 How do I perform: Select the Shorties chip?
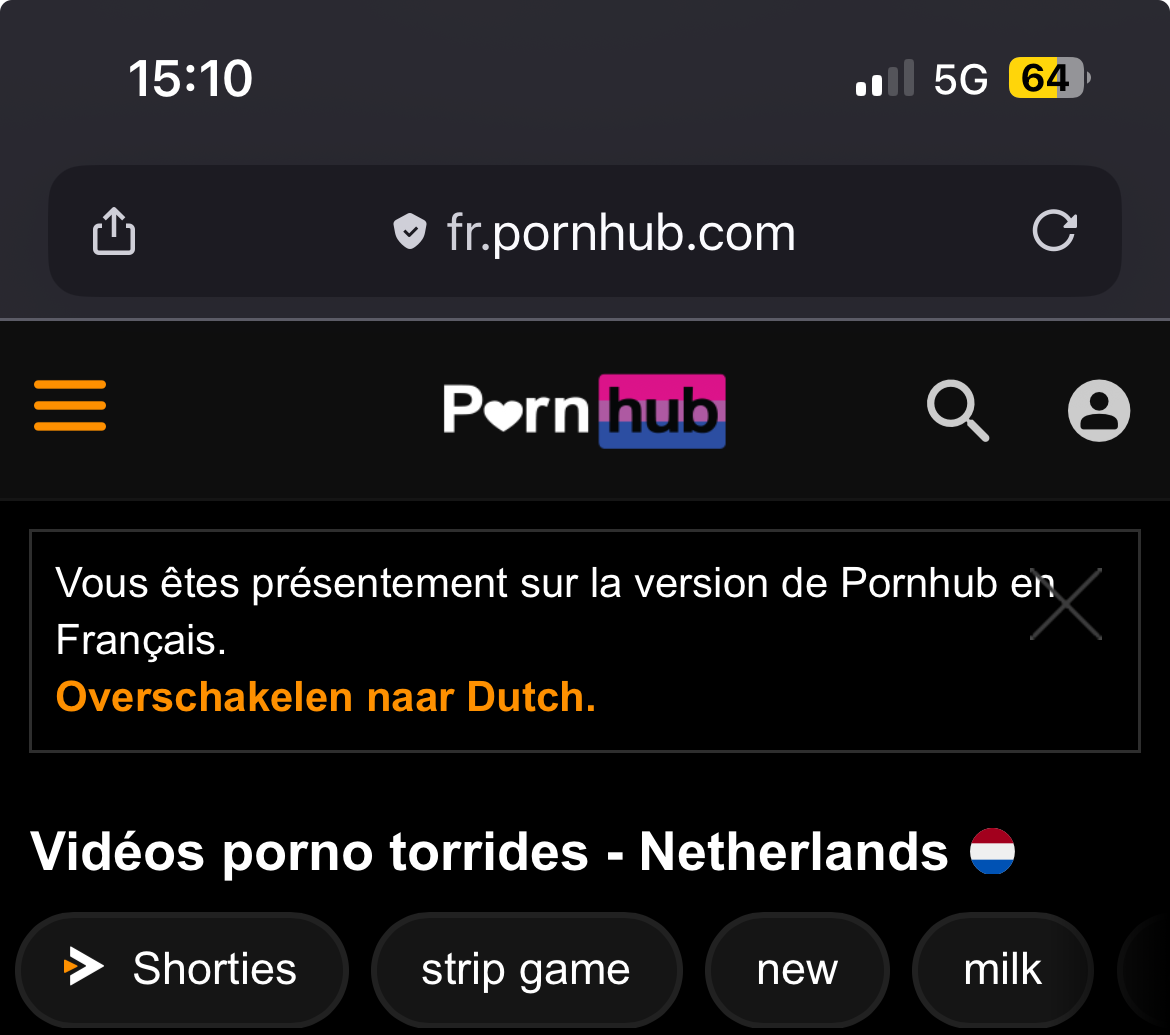[182, 969]
